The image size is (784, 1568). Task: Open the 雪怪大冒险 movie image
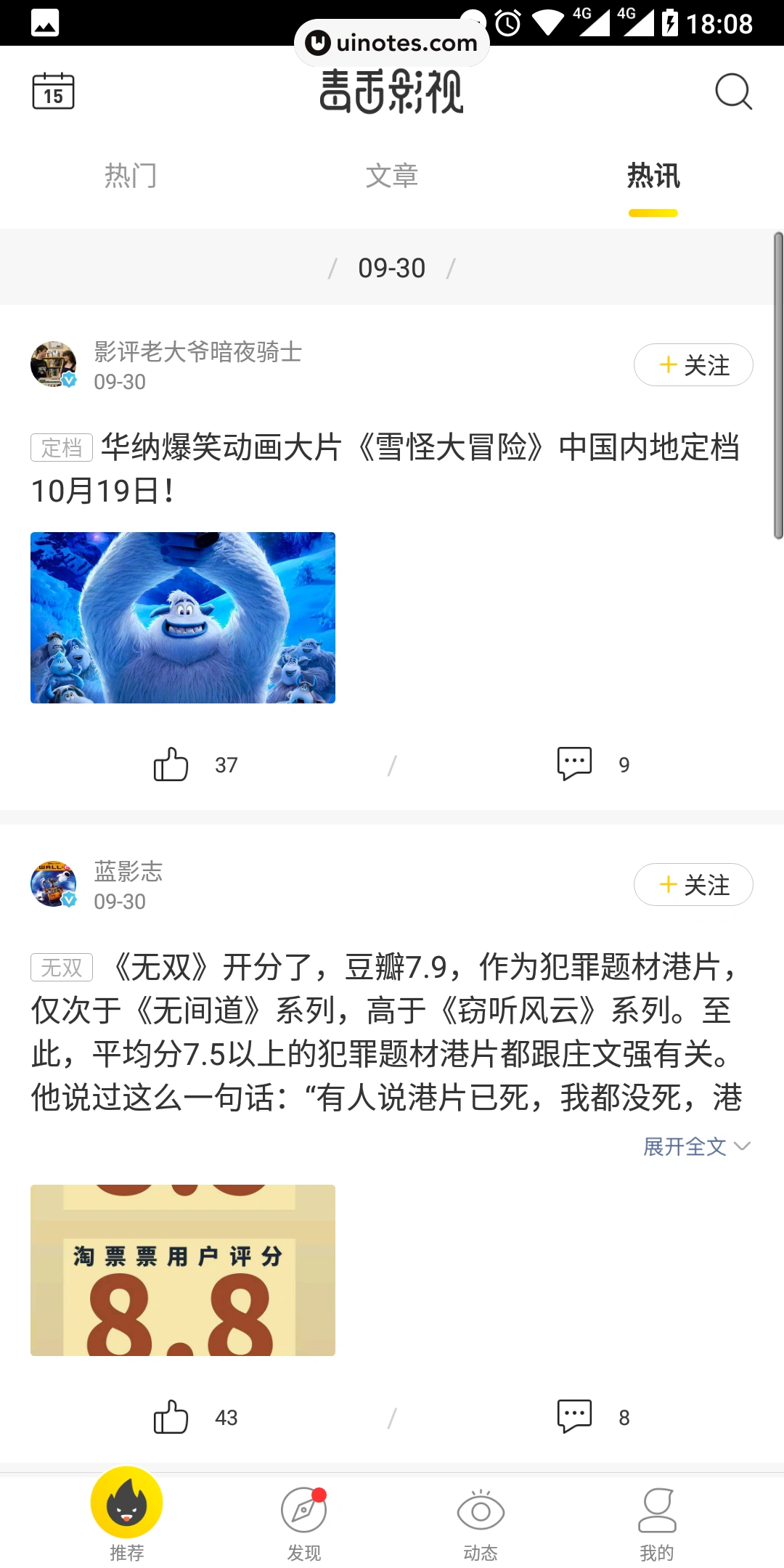coord(183,618)
